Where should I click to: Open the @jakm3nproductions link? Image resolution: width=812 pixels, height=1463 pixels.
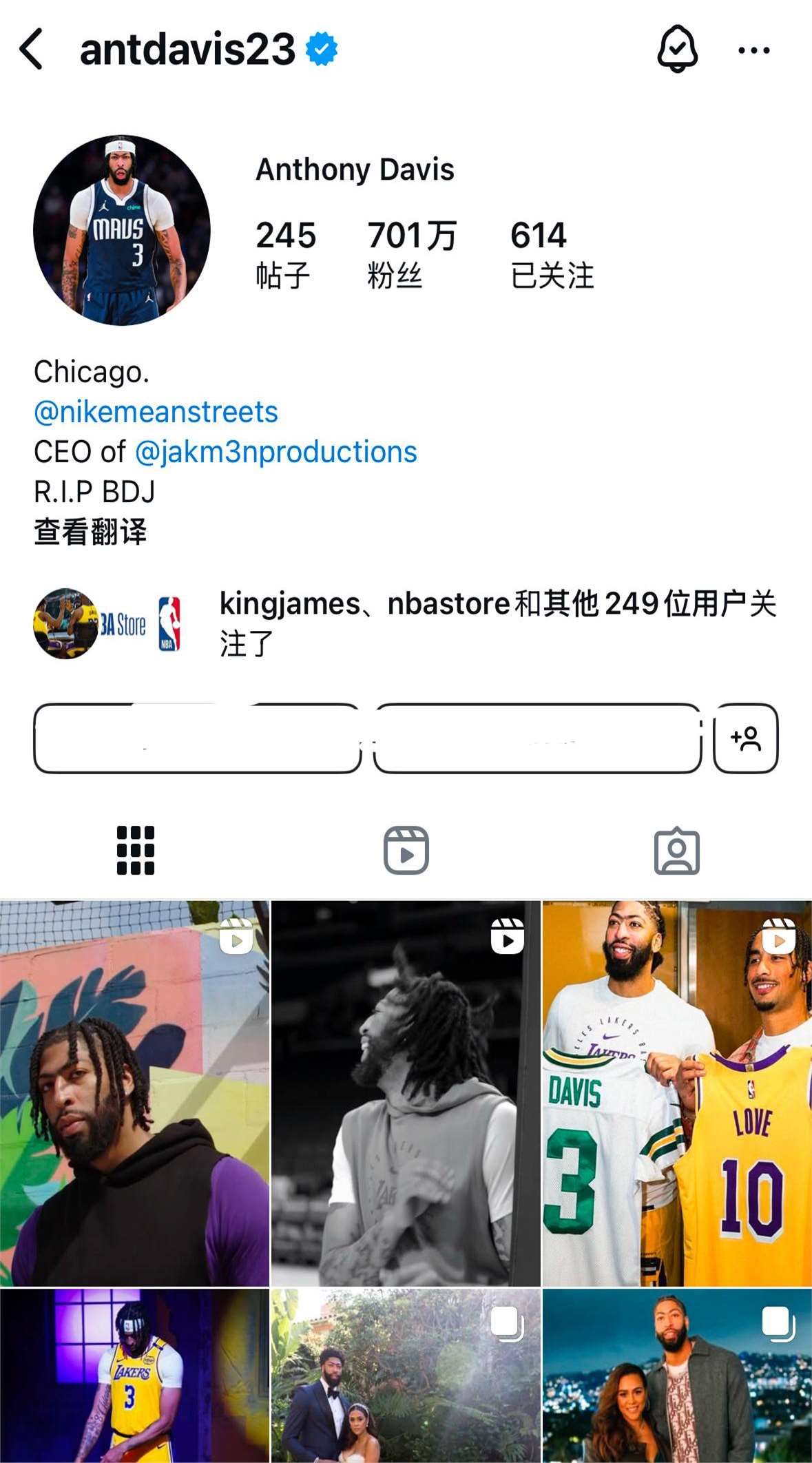tap(275, 452)
